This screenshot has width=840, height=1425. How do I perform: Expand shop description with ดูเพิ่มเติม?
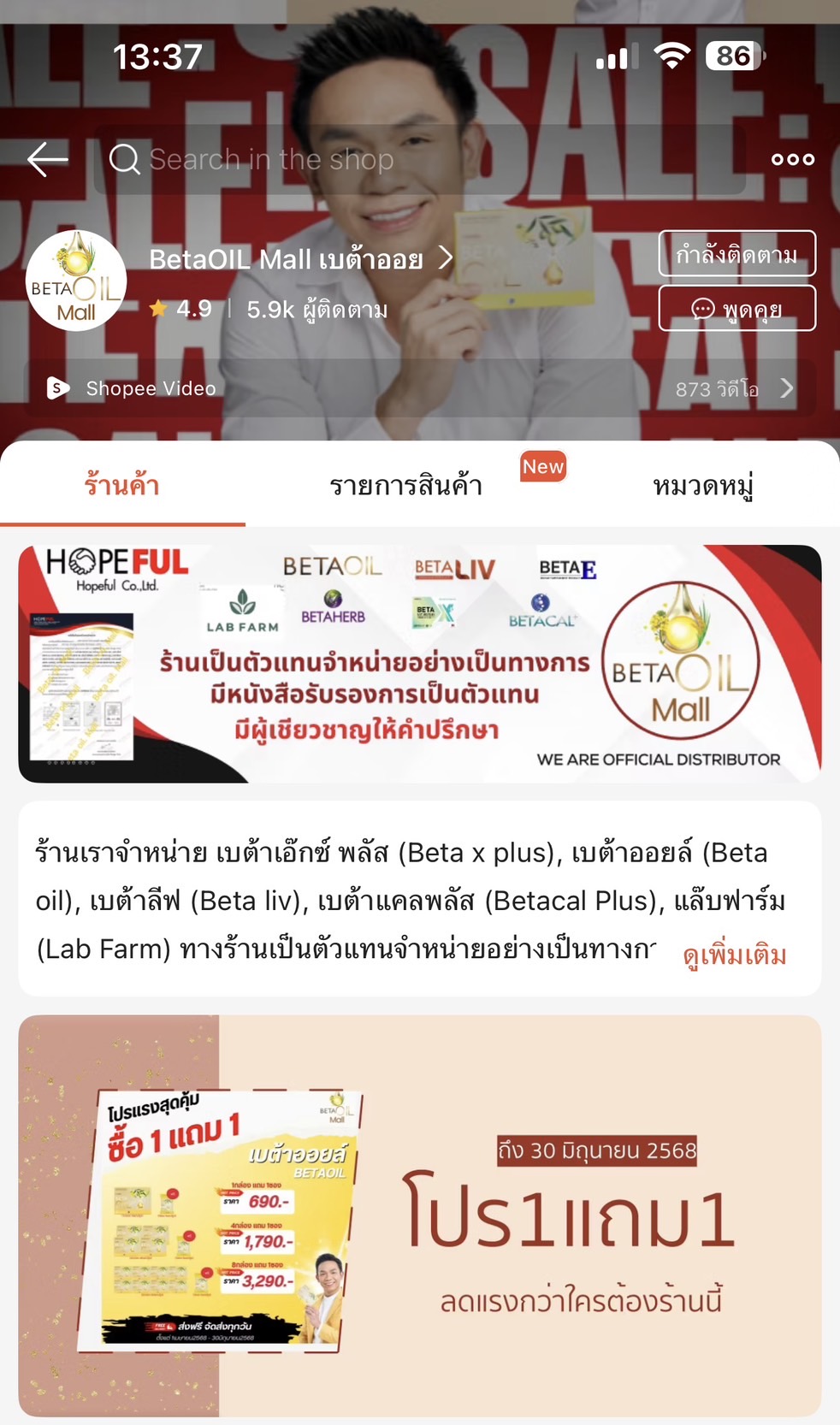734,955
